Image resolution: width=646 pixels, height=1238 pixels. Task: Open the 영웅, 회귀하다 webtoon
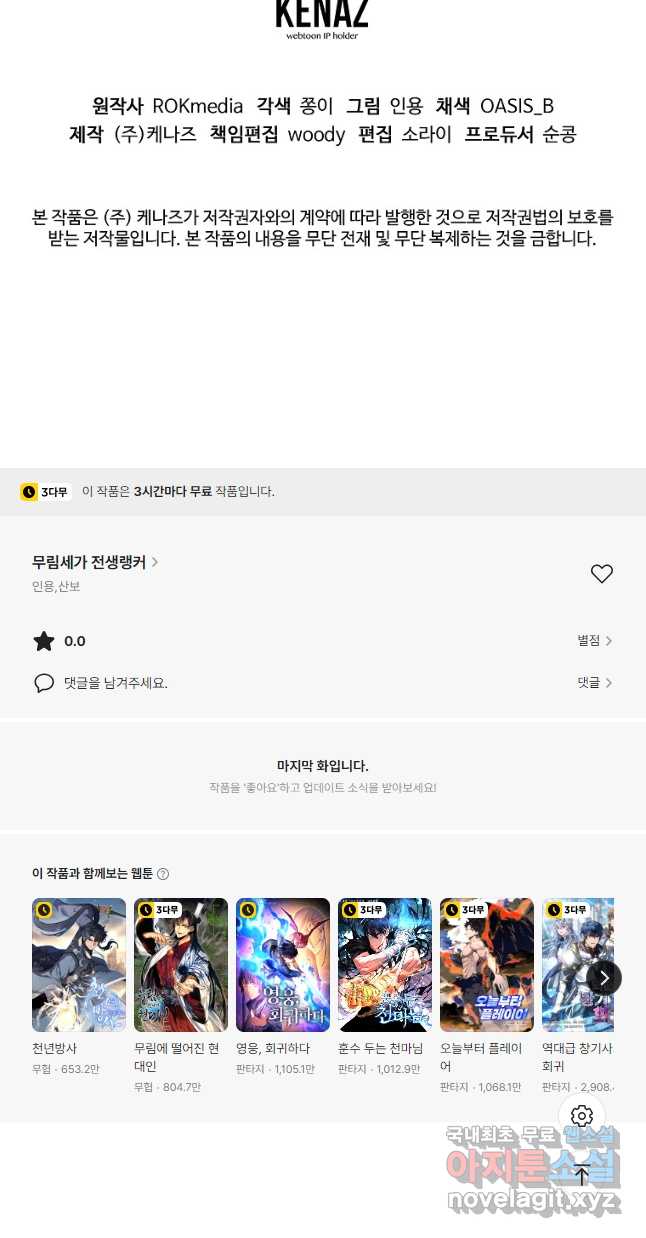(x=283, y=965)
